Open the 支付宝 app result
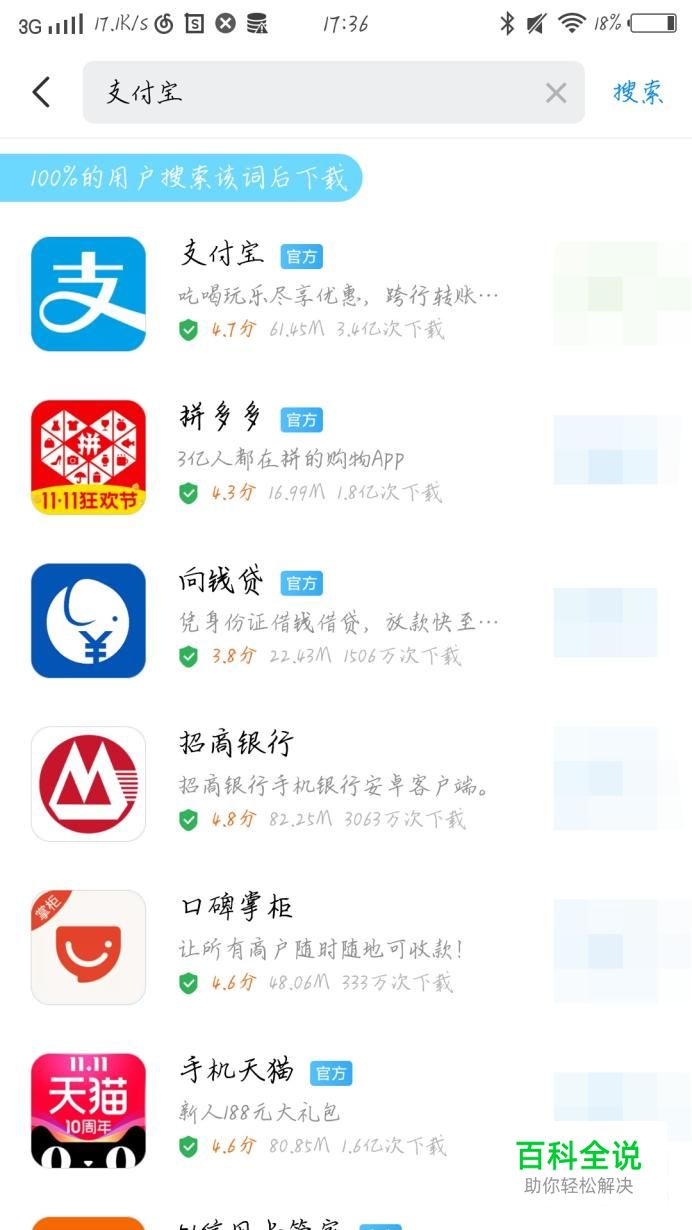 click(x=346, y=294)
